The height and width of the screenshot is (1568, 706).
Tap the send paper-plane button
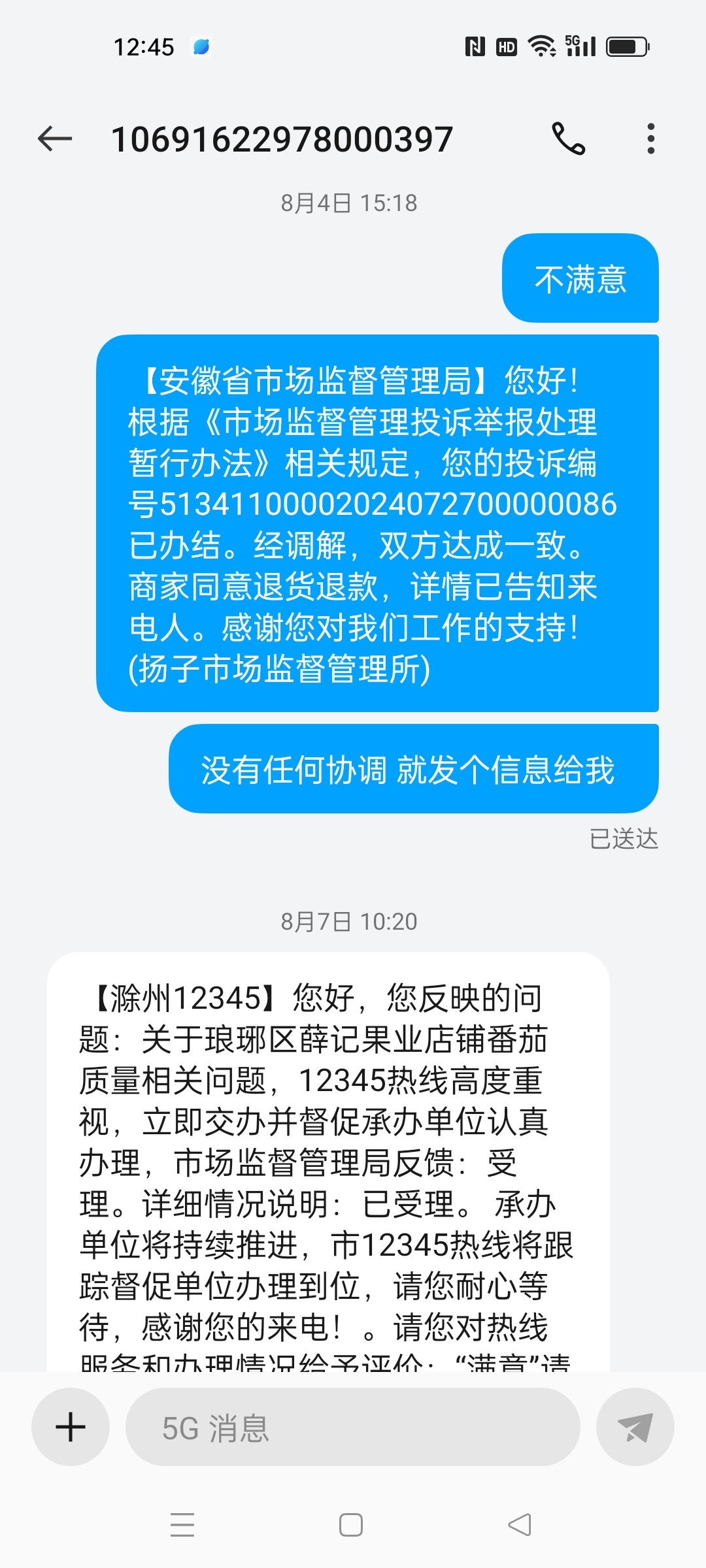[x=635, y=1428]
